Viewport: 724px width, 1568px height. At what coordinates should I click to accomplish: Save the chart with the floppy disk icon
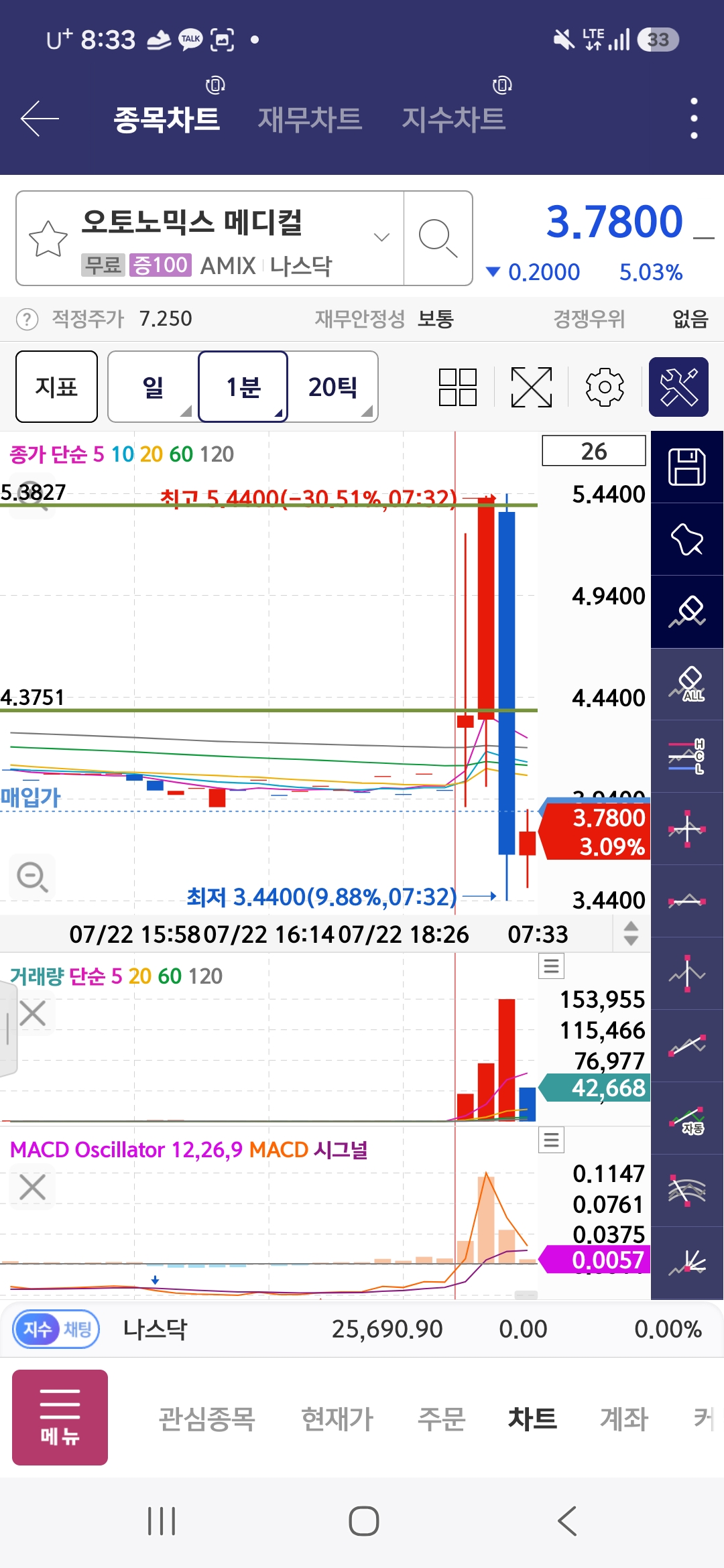(x=687, y=467)
